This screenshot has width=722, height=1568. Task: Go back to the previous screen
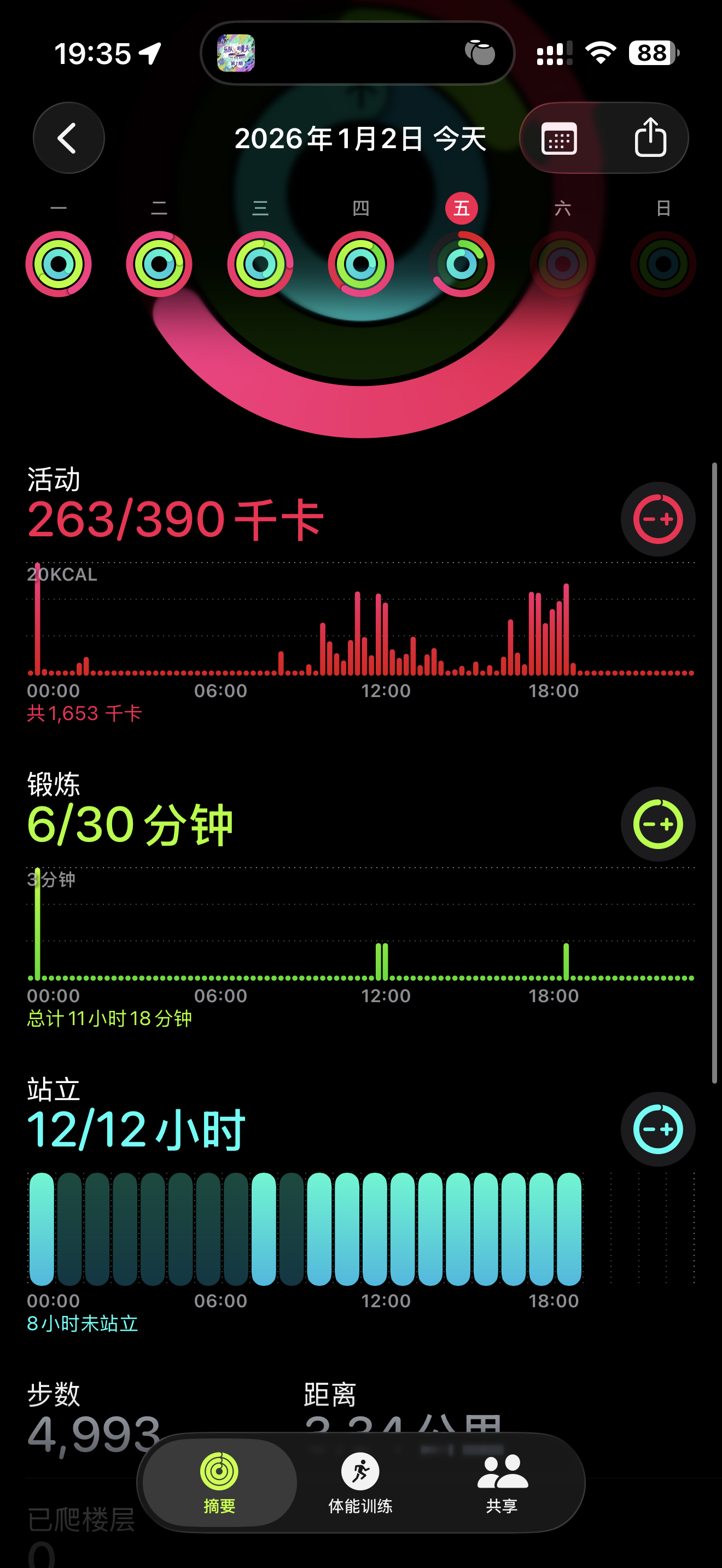(68, 138)
